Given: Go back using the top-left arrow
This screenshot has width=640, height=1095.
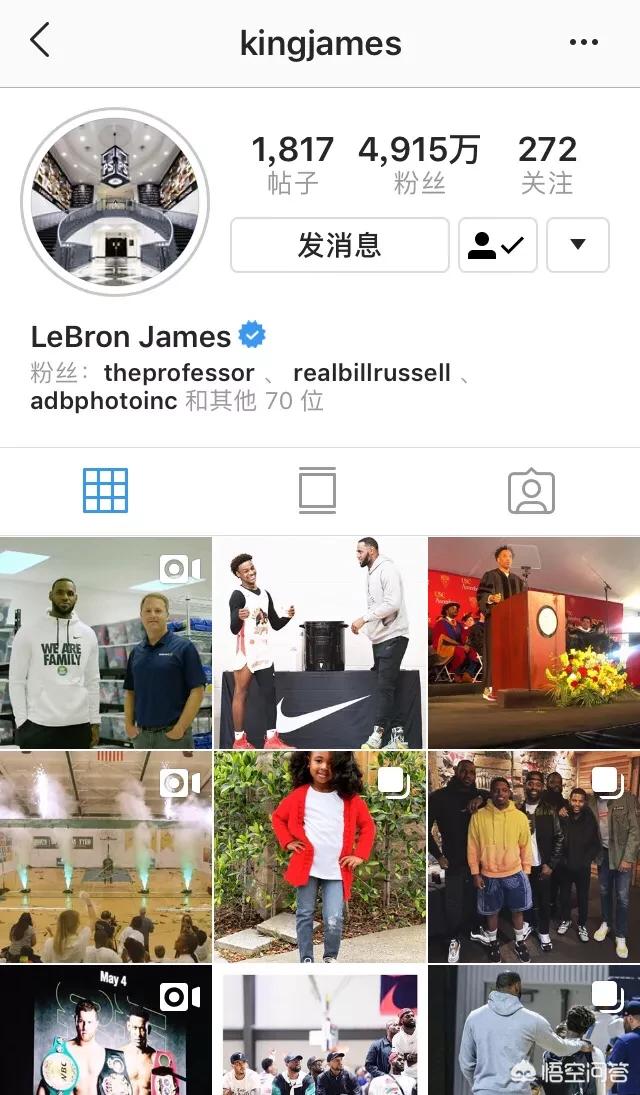Looking at the screenshot, I should [x=40, y=42].
